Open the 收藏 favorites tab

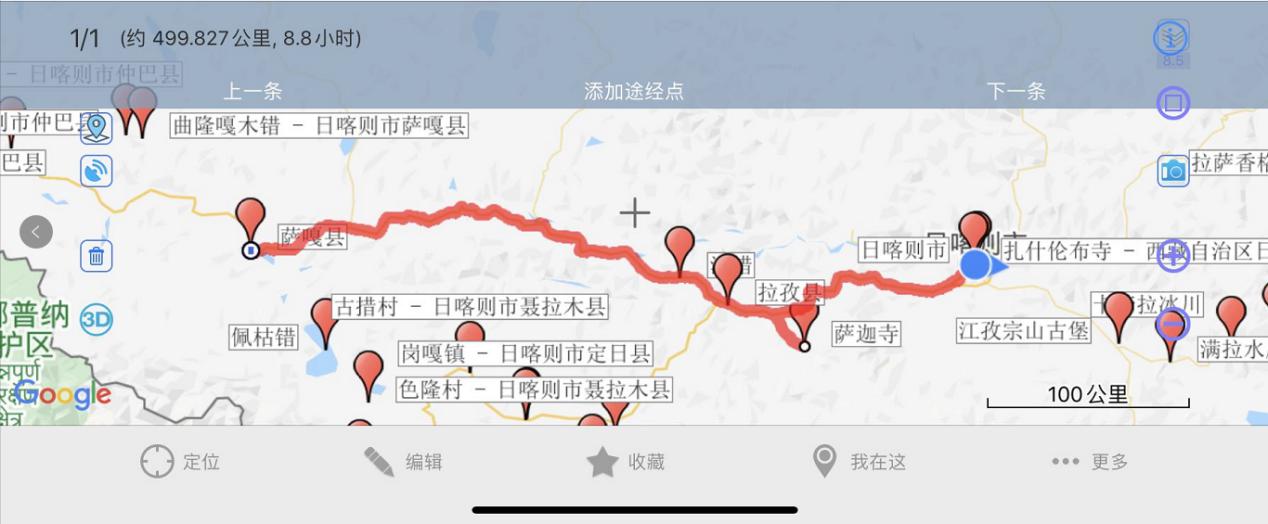pyautogui.click(x=625, y=462)
